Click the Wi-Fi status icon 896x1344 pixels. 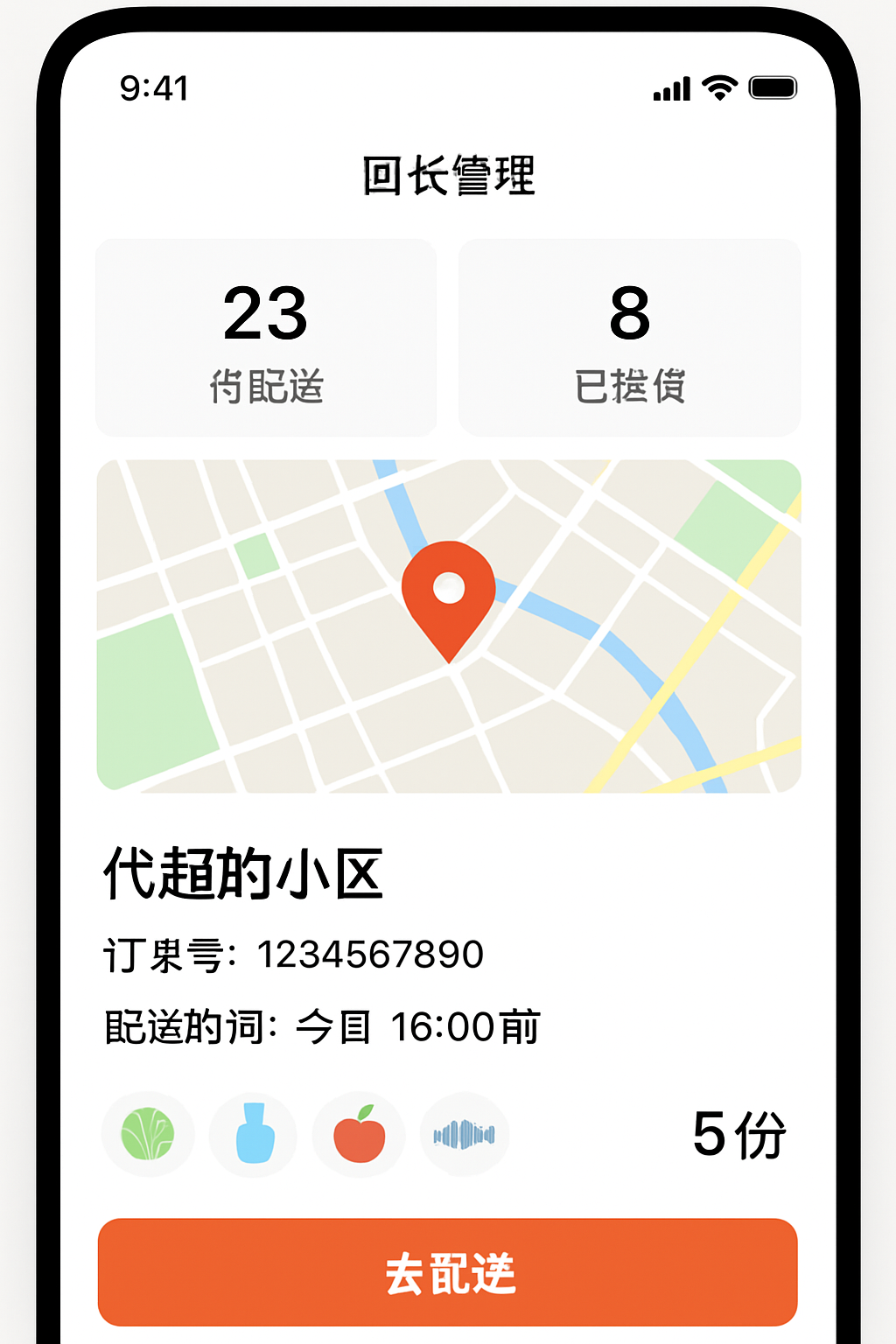[x=717, y=87]
